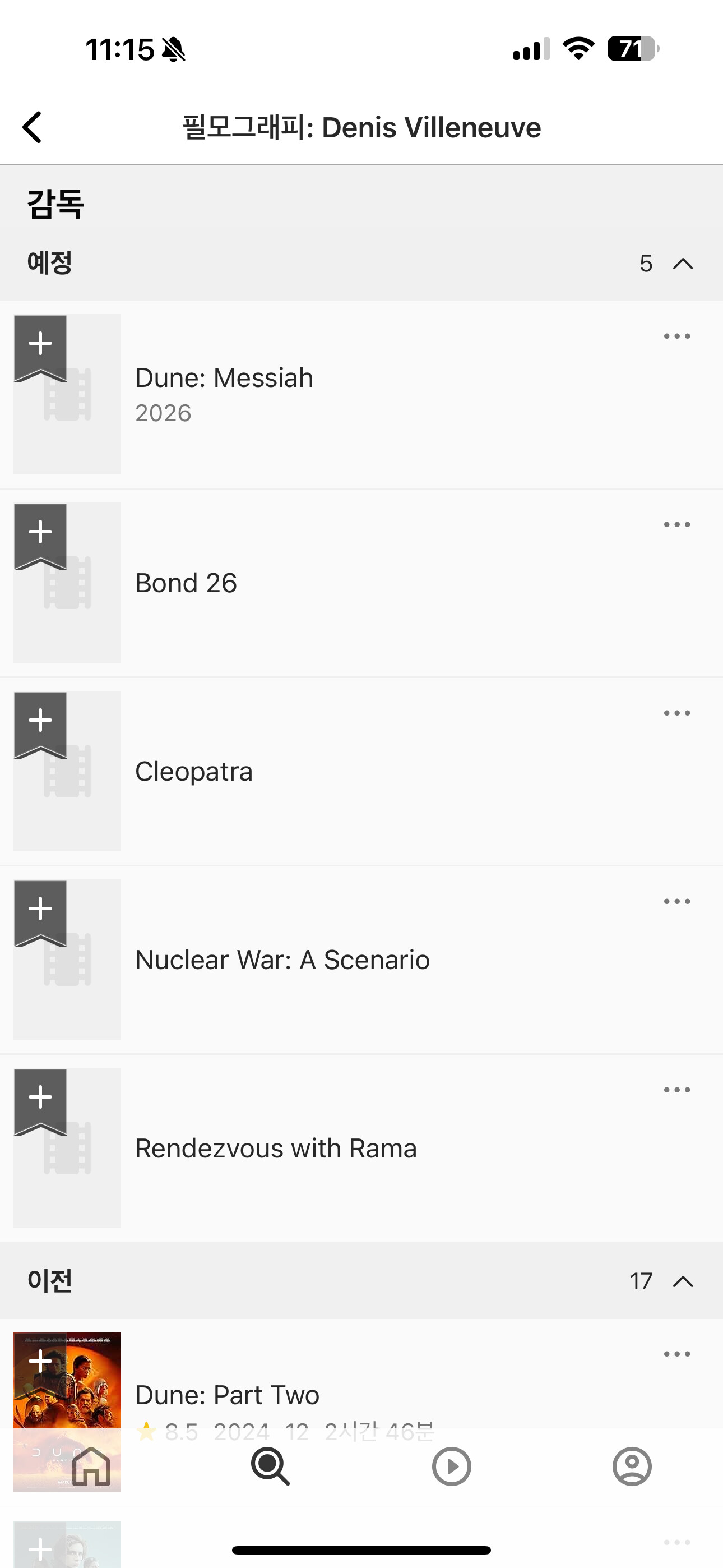Open more options for Bond 26
This screenshot has width=723, height=1568.
click(x=676, y=525)
